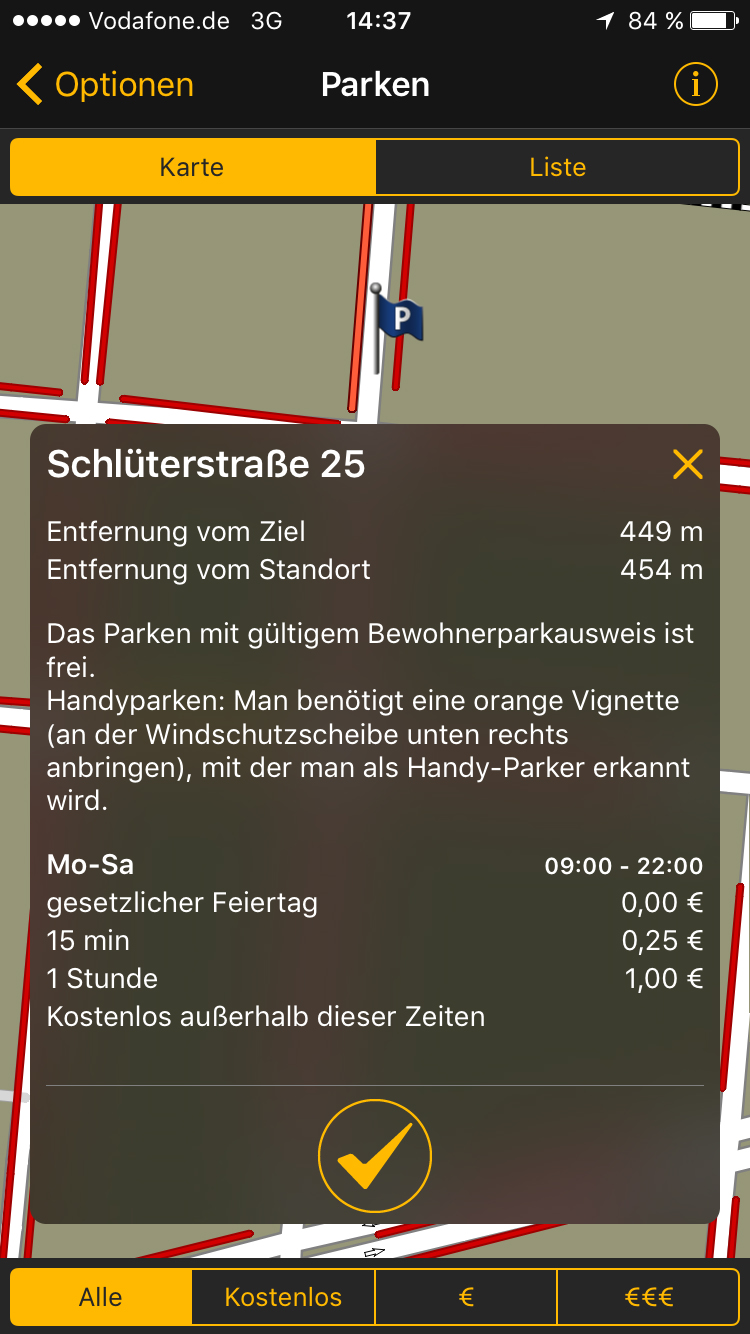
Task: Close the Schlüterstraße 25 details panel
Action: pos(688,464)
